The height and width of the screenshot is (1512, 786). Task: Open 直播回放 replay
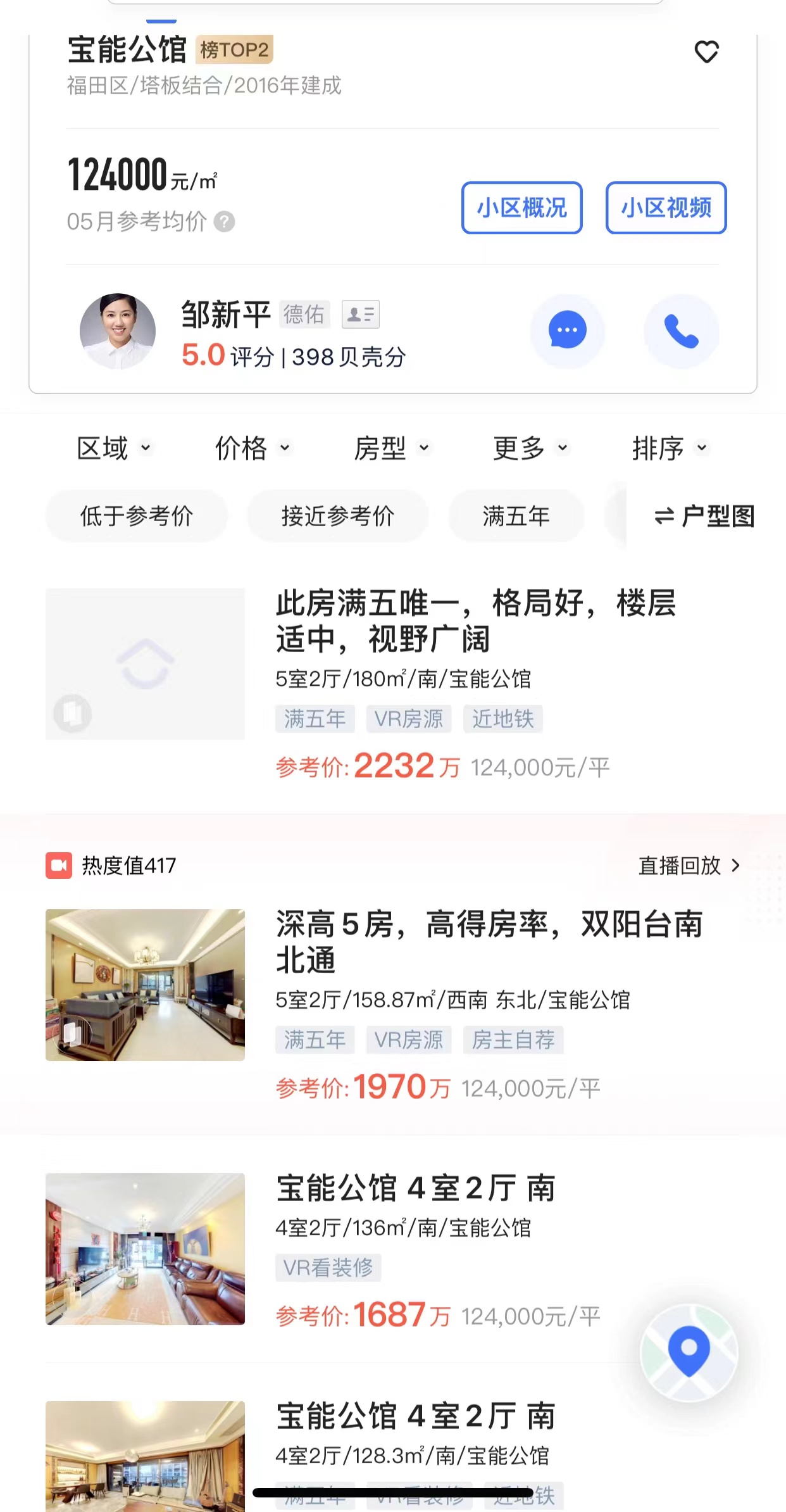[x=689, y=866]
